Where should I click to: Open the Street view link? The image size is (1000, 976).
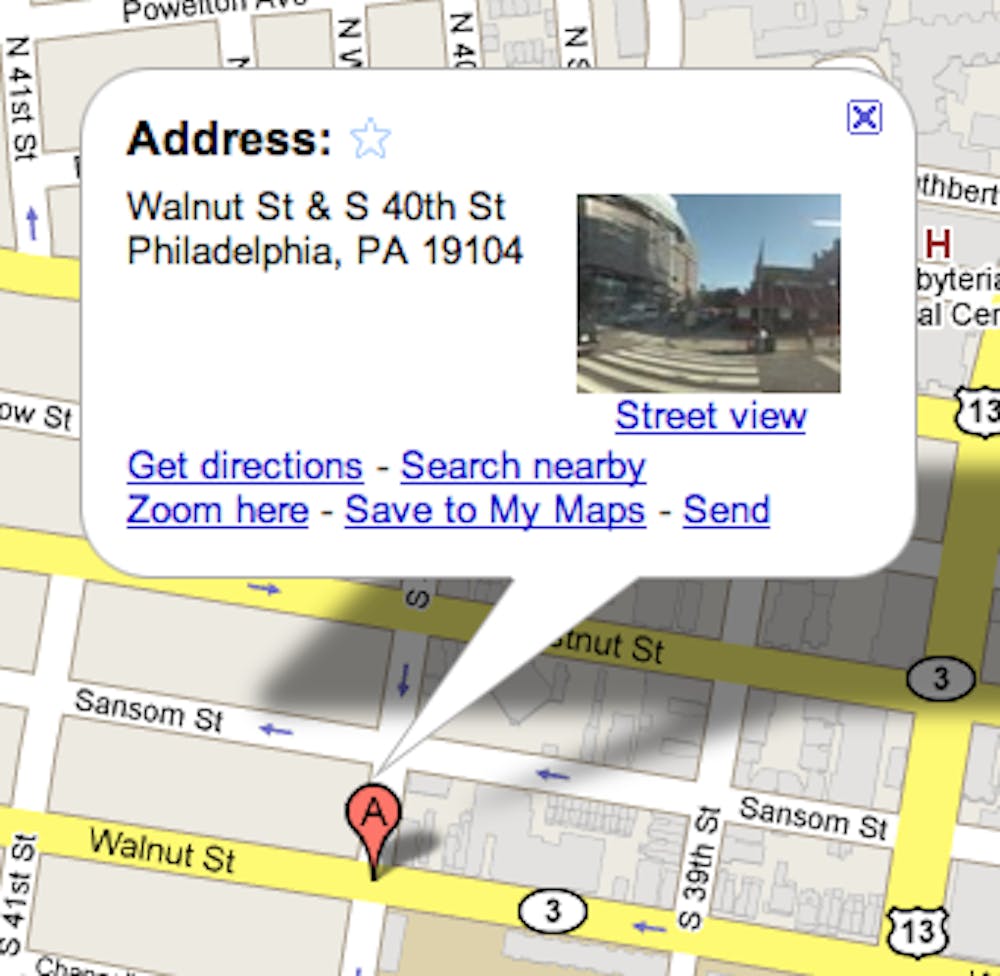pos(710,415)
